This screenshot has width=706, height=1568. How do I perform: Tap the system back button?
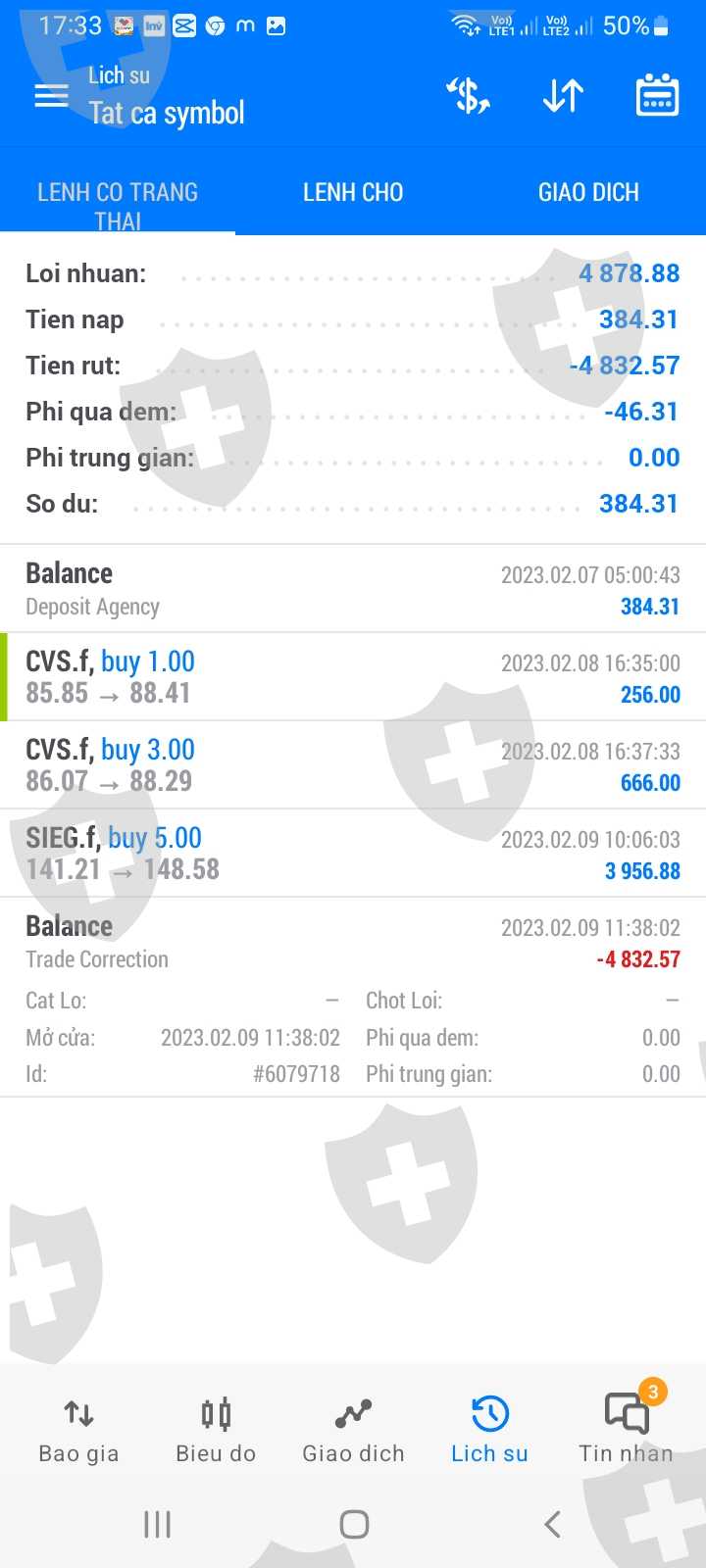552,1524
